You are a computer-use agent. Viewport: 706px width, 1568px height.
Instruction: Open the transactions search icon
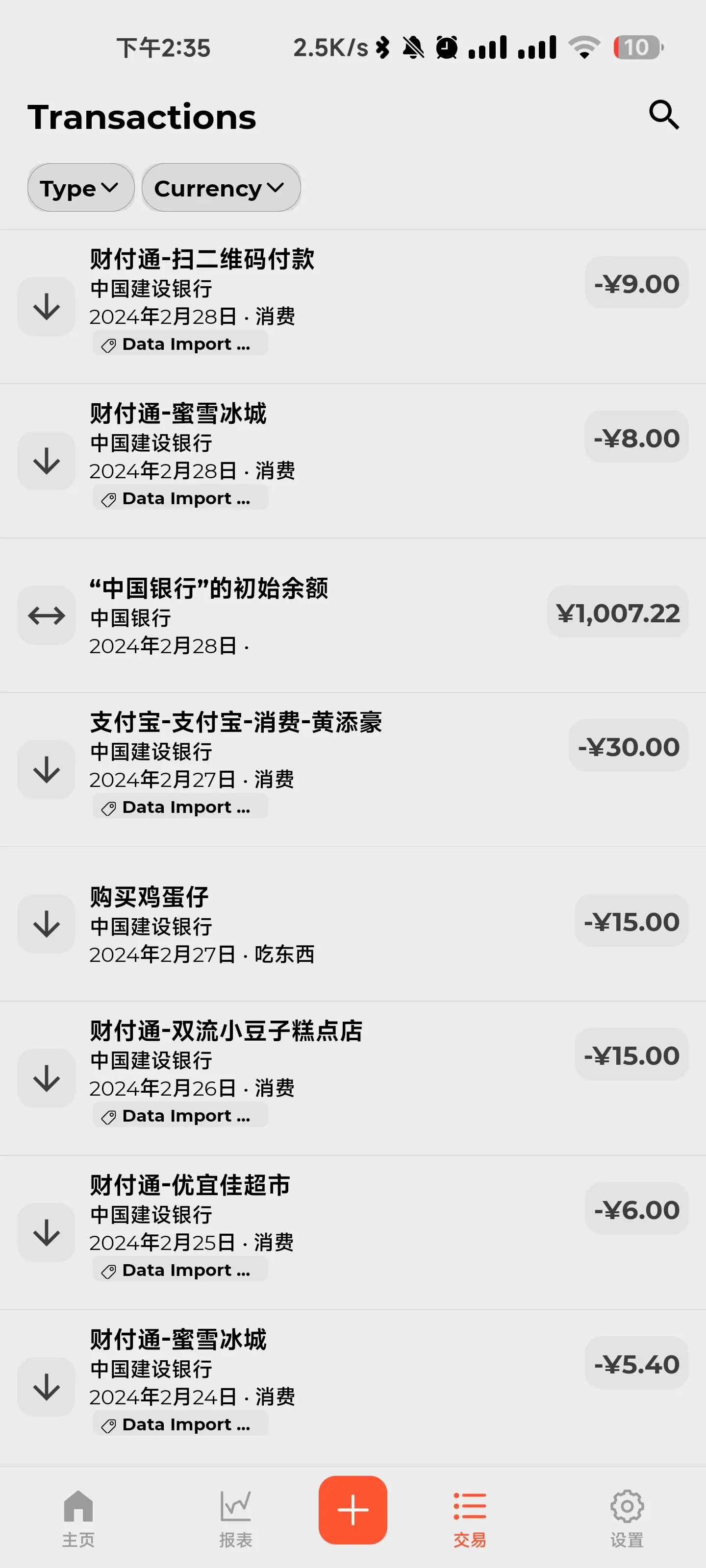(663, 115)
